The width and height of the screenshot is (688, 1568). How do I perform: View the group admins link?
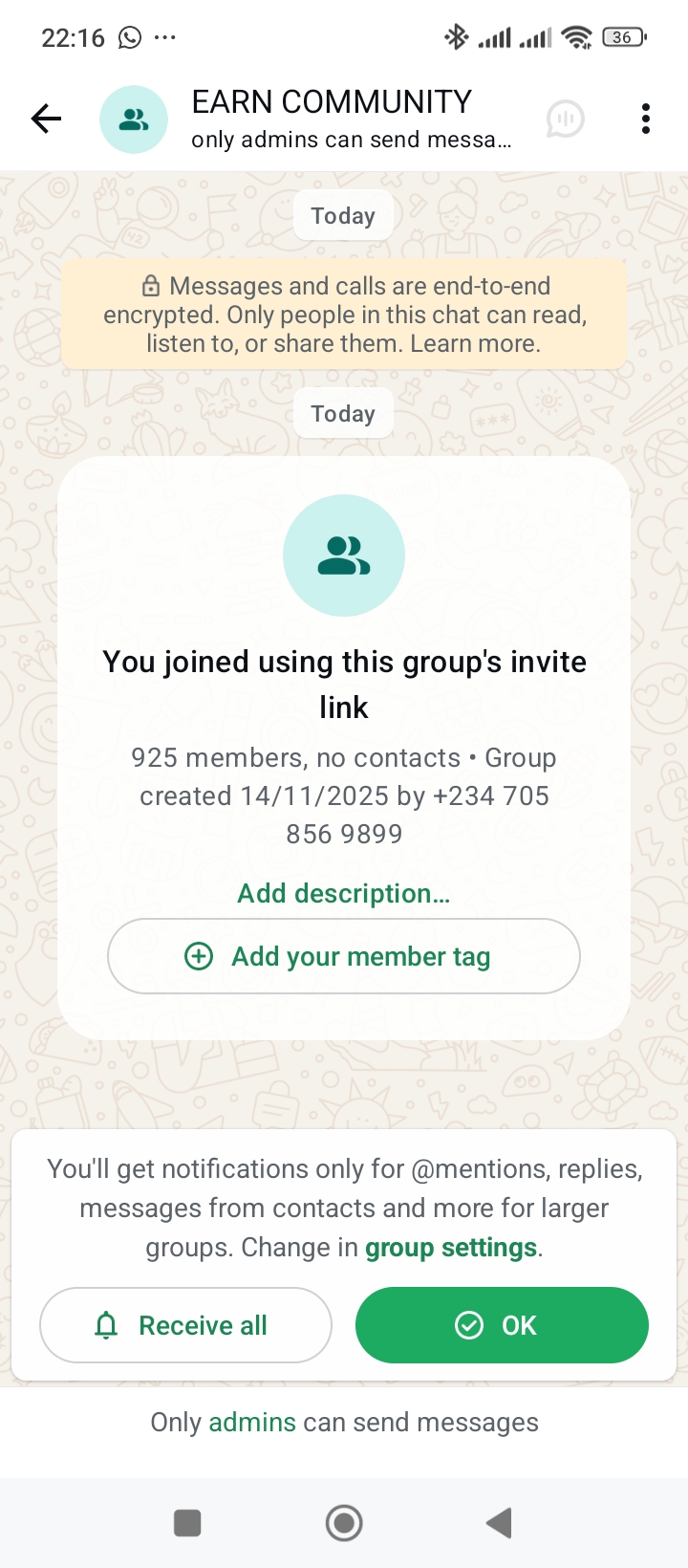coord(252,1423)
